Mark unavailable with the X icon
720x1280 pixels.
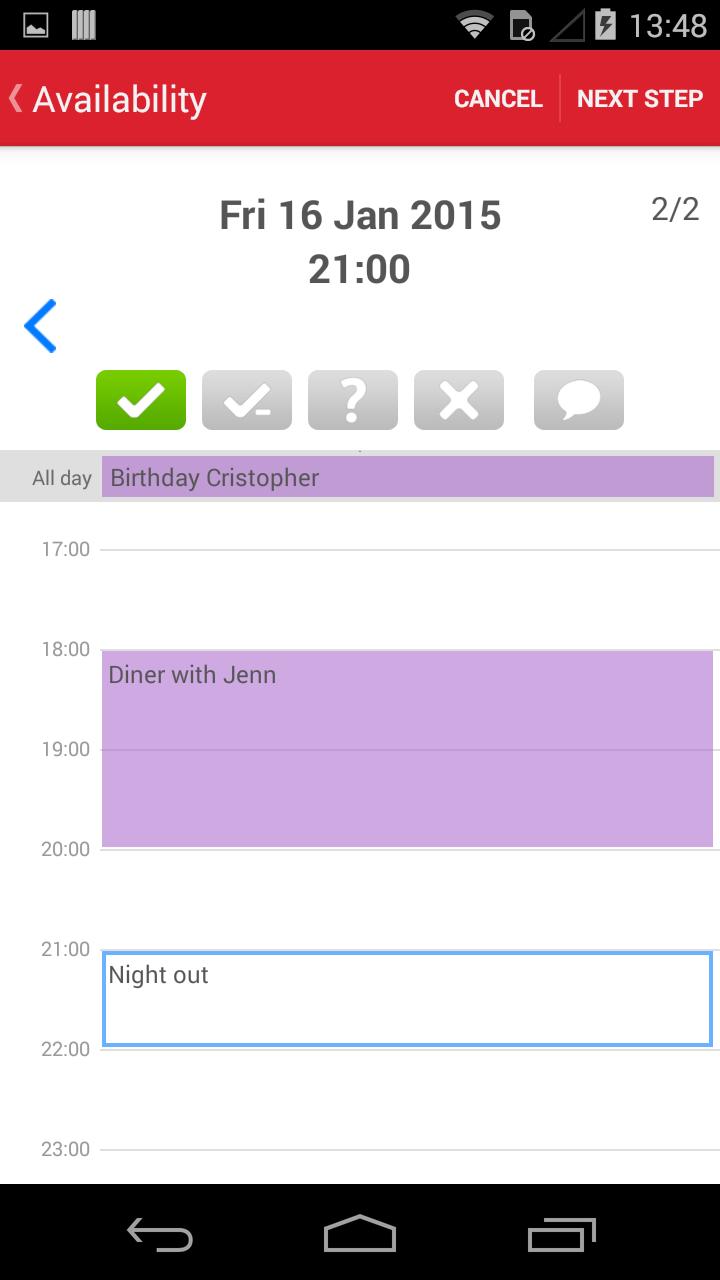458,399
